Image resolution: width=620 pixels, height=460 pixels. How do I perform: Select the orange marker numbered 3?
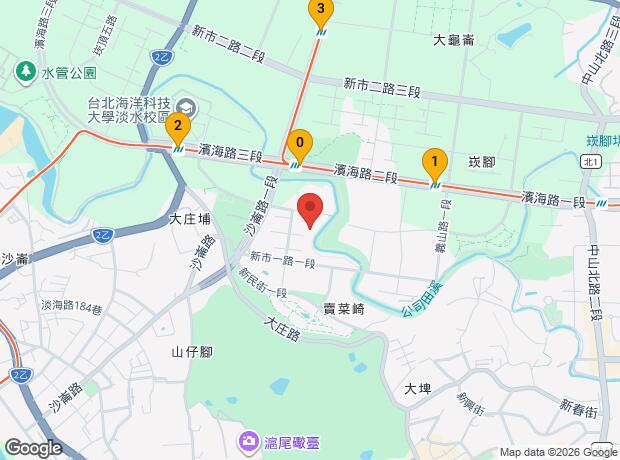click(x=320, y=11)
